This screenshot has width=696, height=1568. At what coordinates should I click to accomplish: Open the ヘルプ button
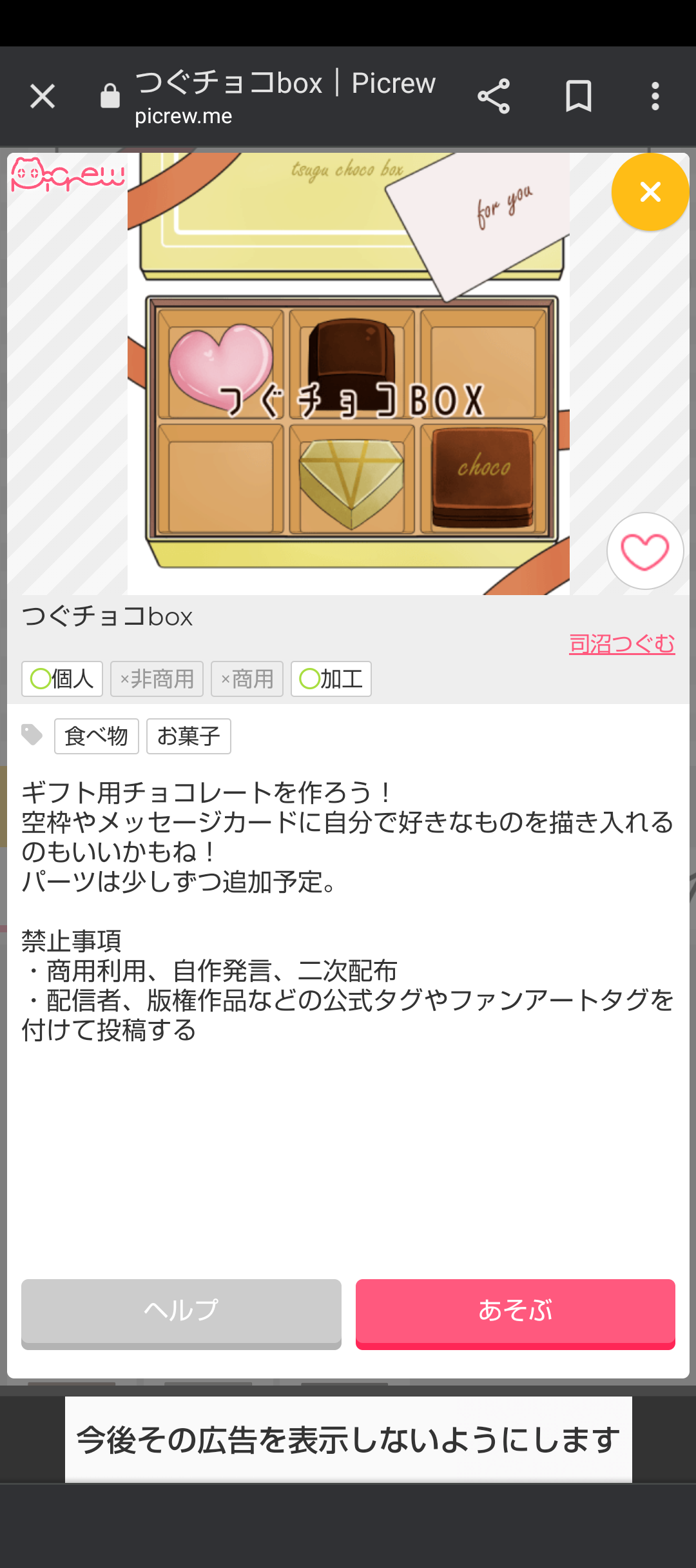click(181, 1314)
